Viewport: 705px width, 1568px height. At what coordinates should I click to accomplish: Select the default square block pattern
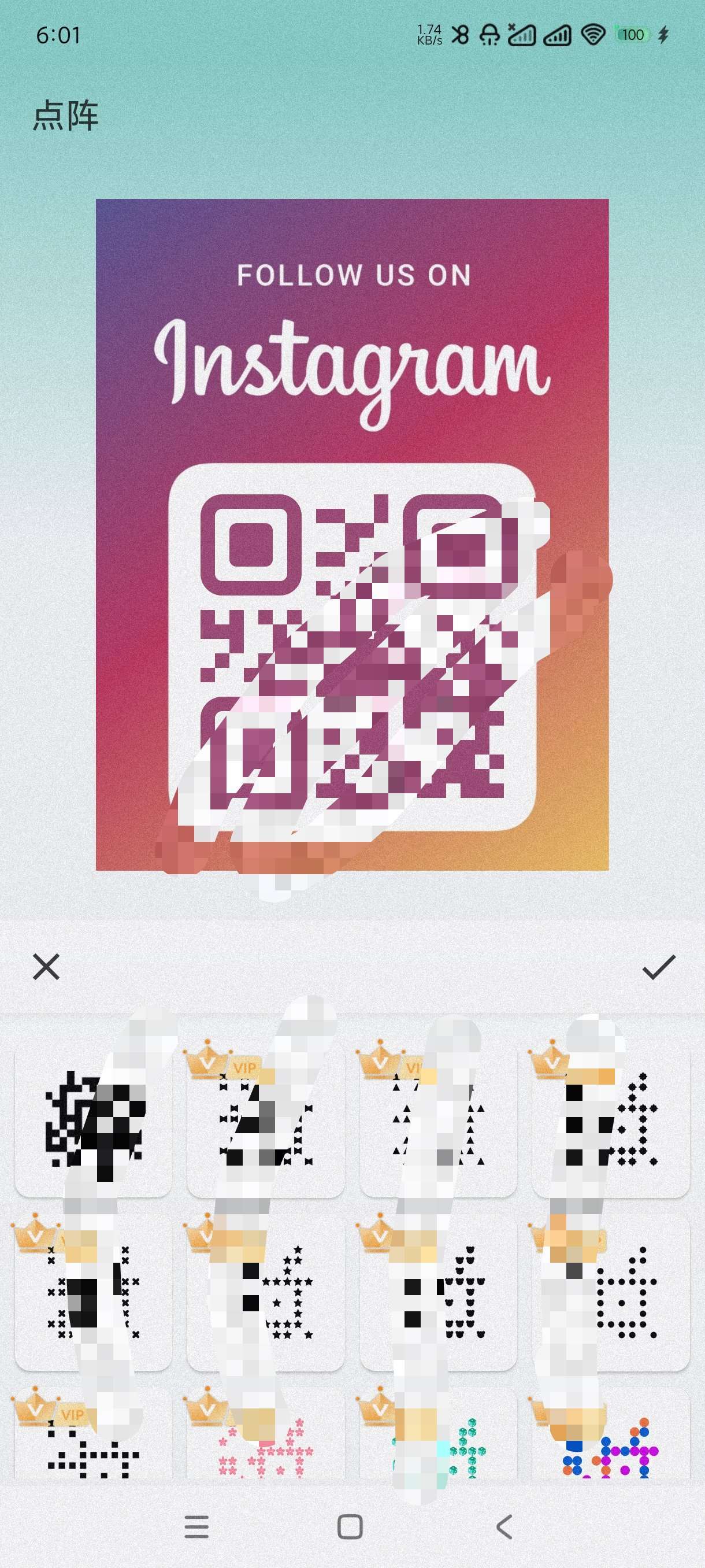click(93, 1119)
